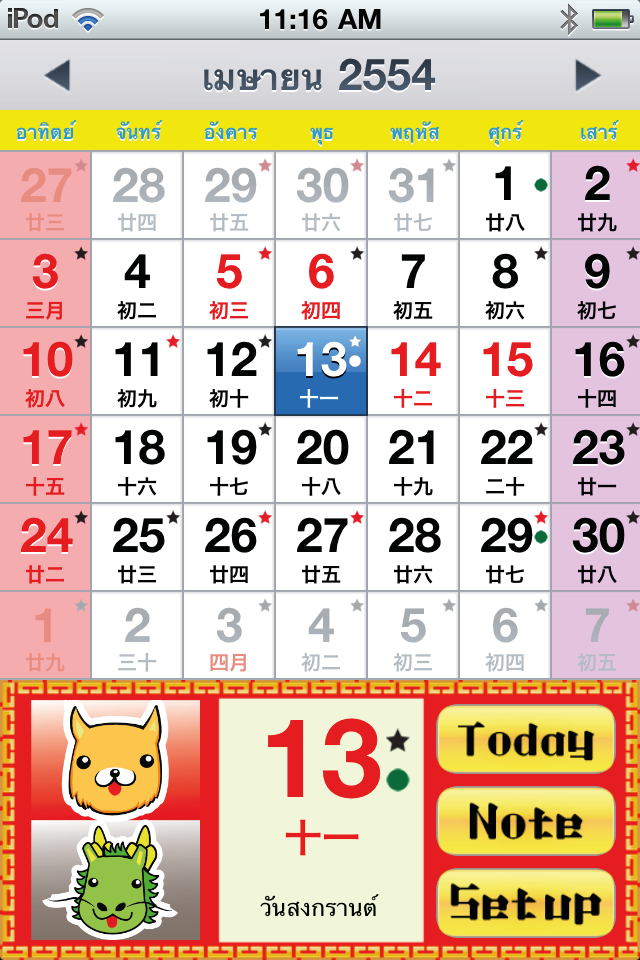Select greyed March 28 date
This screenshot has height=960, width=640.
coord(137,195)
